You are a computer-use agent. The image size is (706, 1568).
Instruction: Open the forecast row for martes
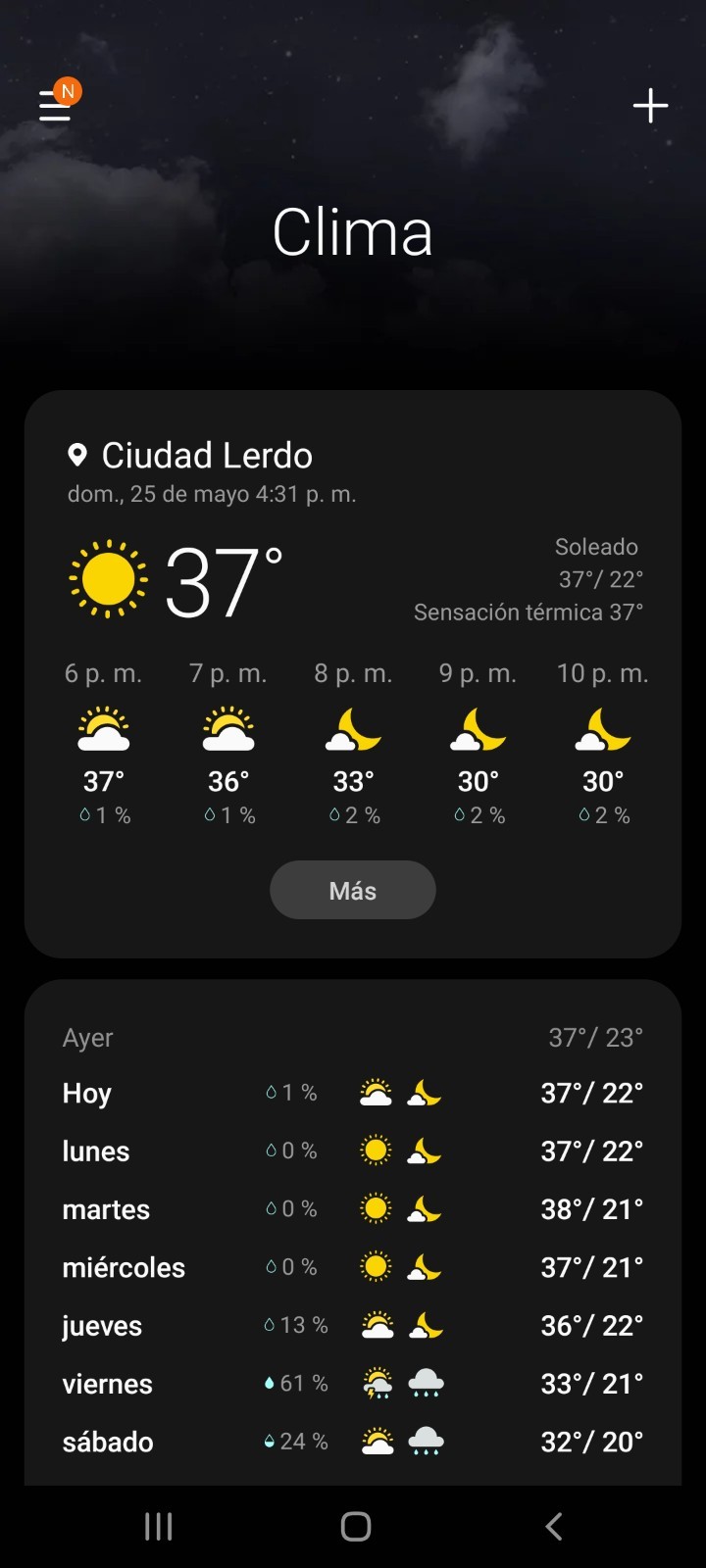point(353,1209)
